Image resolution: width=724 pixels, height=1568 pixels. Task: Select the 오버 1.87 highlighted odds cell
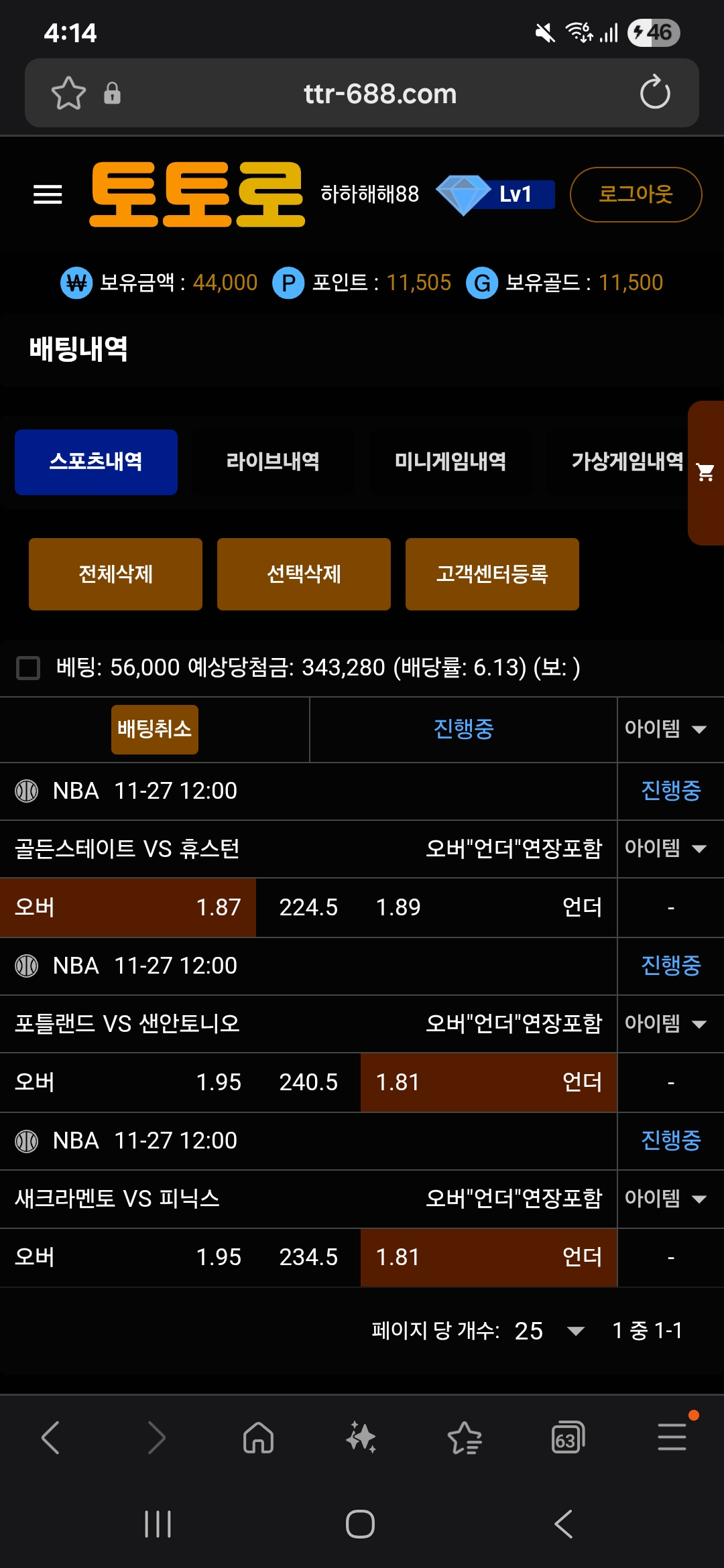pyautogui.click(x=127, y=907)
